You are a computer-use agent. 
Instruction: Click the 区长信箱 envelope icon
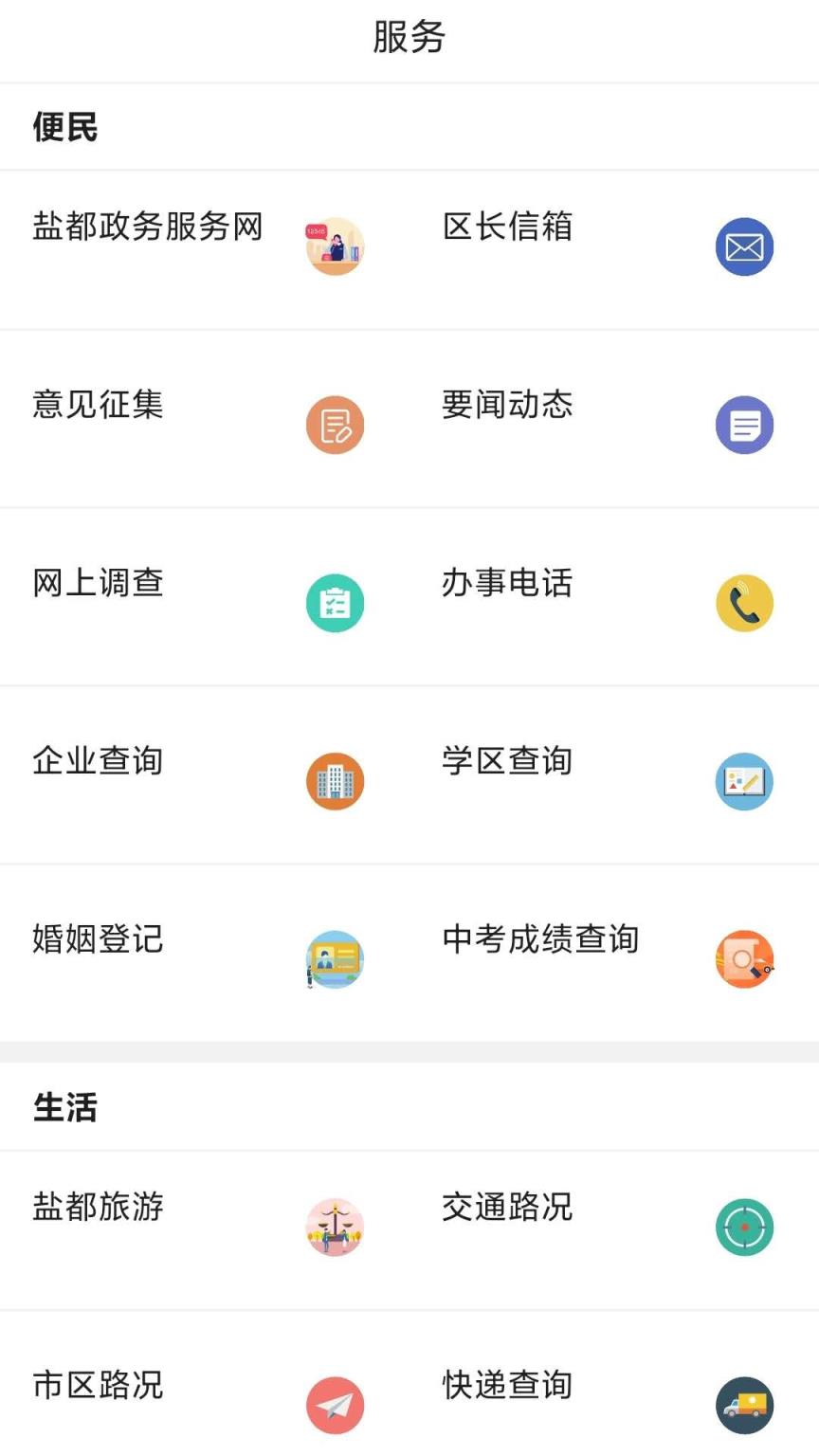click(x=745, y=246)
